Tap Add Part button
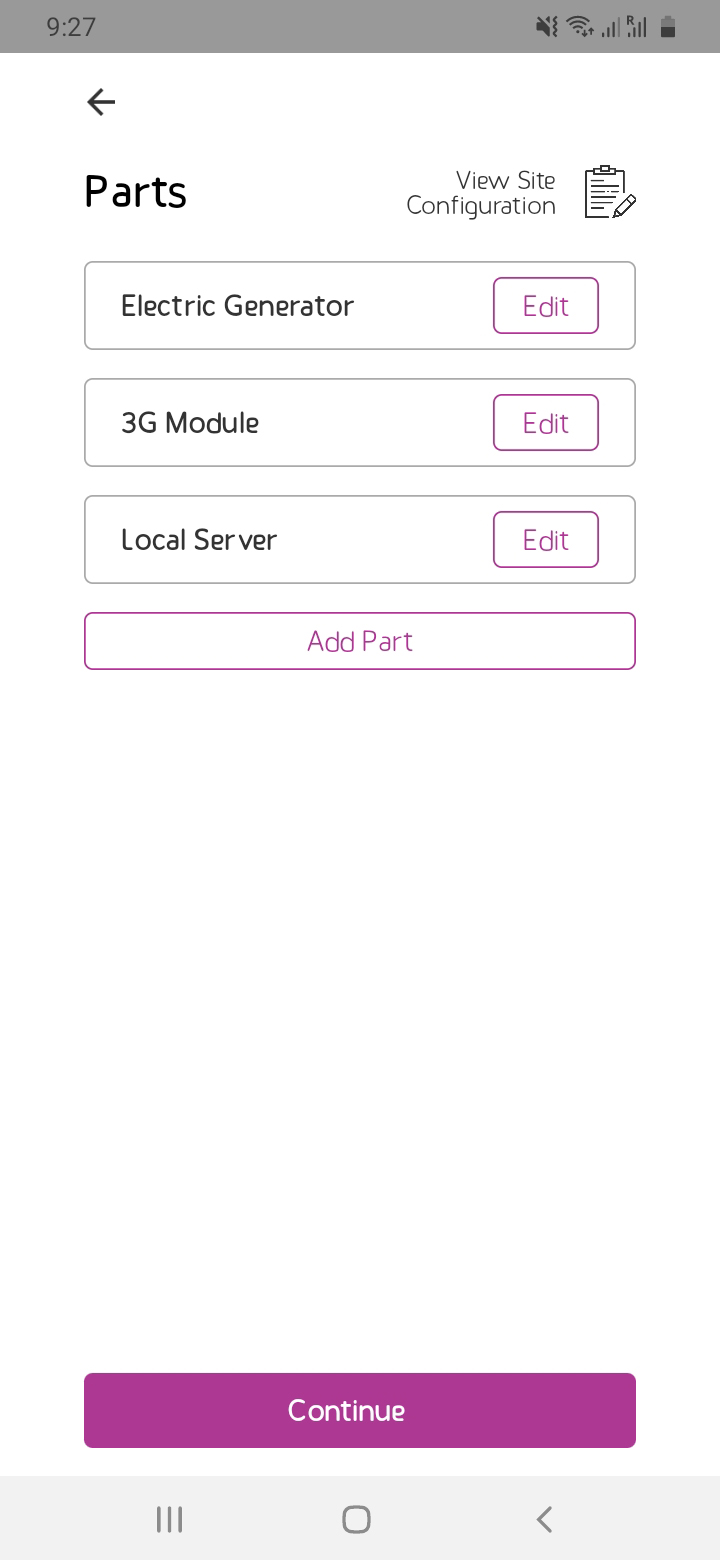This screenshot has width=720, height=1560. point(360,641)
